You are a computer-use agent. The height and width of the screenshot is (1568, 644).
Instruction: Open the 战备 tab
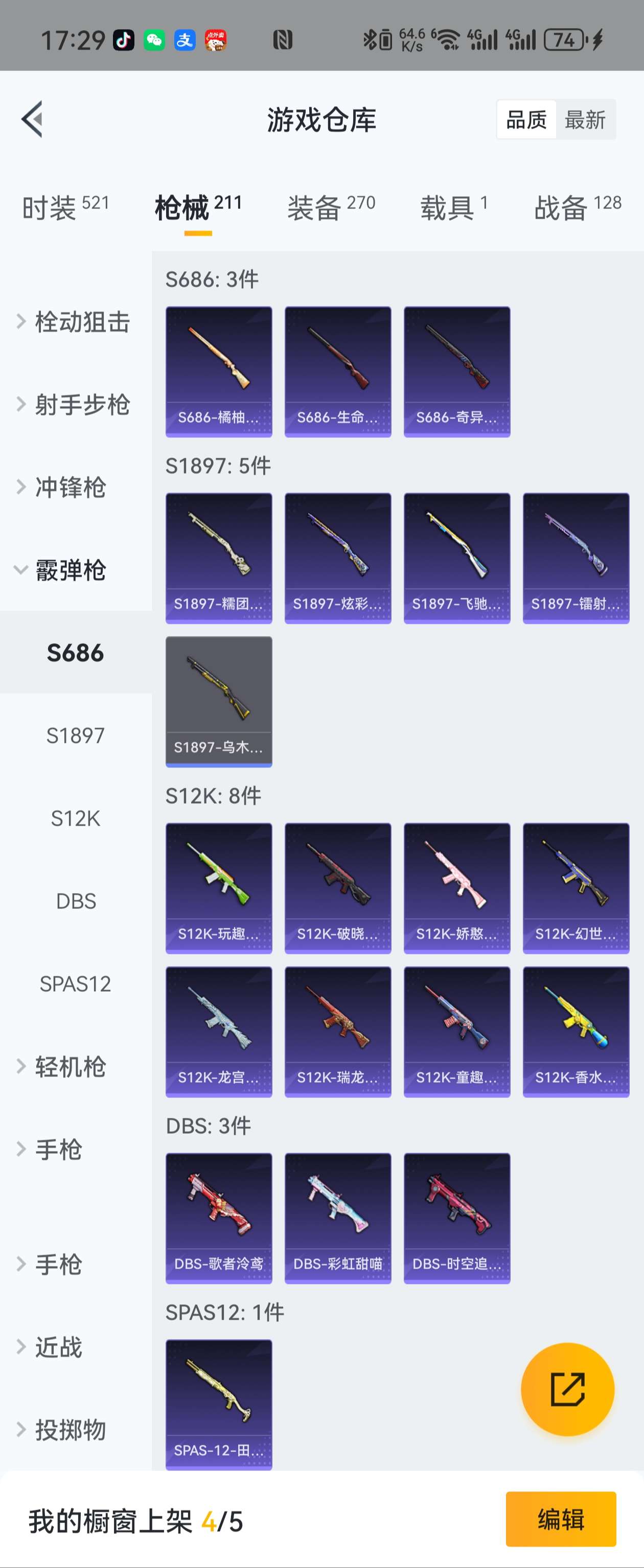click(x=577, y=207)
